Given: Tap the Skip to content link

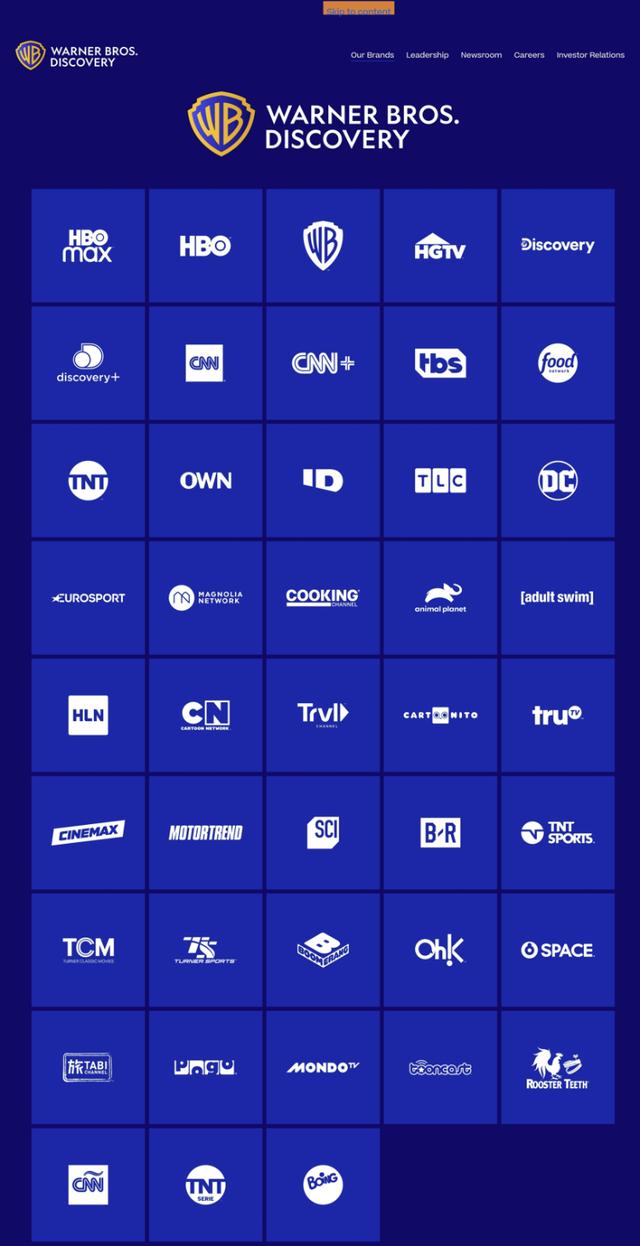Looking at the screenshot, I should click(358, 10).
